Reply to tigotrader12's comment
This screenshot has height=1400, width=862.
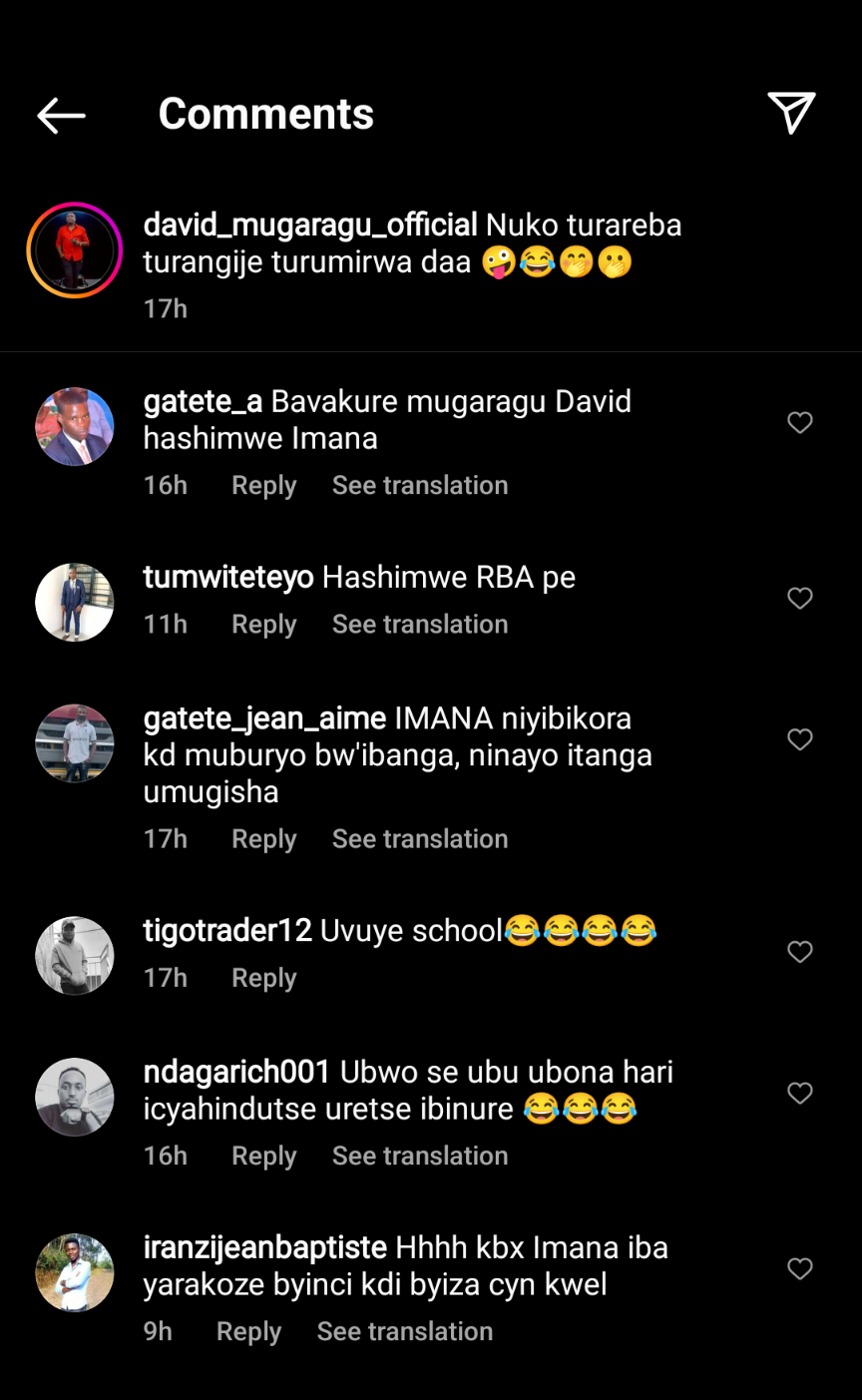pos(263,978)
